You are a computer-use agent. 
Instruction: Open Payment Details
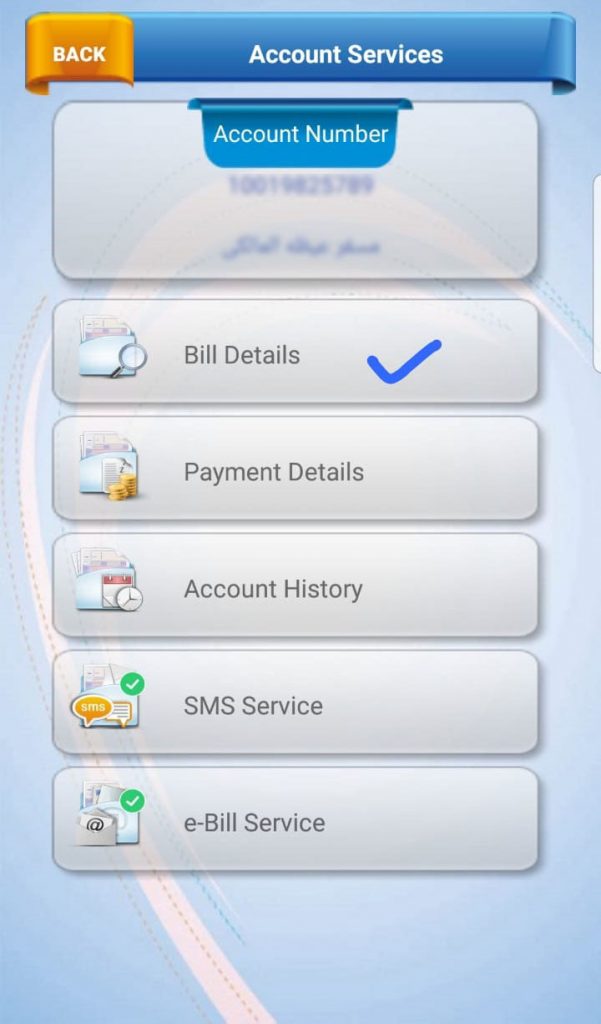(294, 471)
